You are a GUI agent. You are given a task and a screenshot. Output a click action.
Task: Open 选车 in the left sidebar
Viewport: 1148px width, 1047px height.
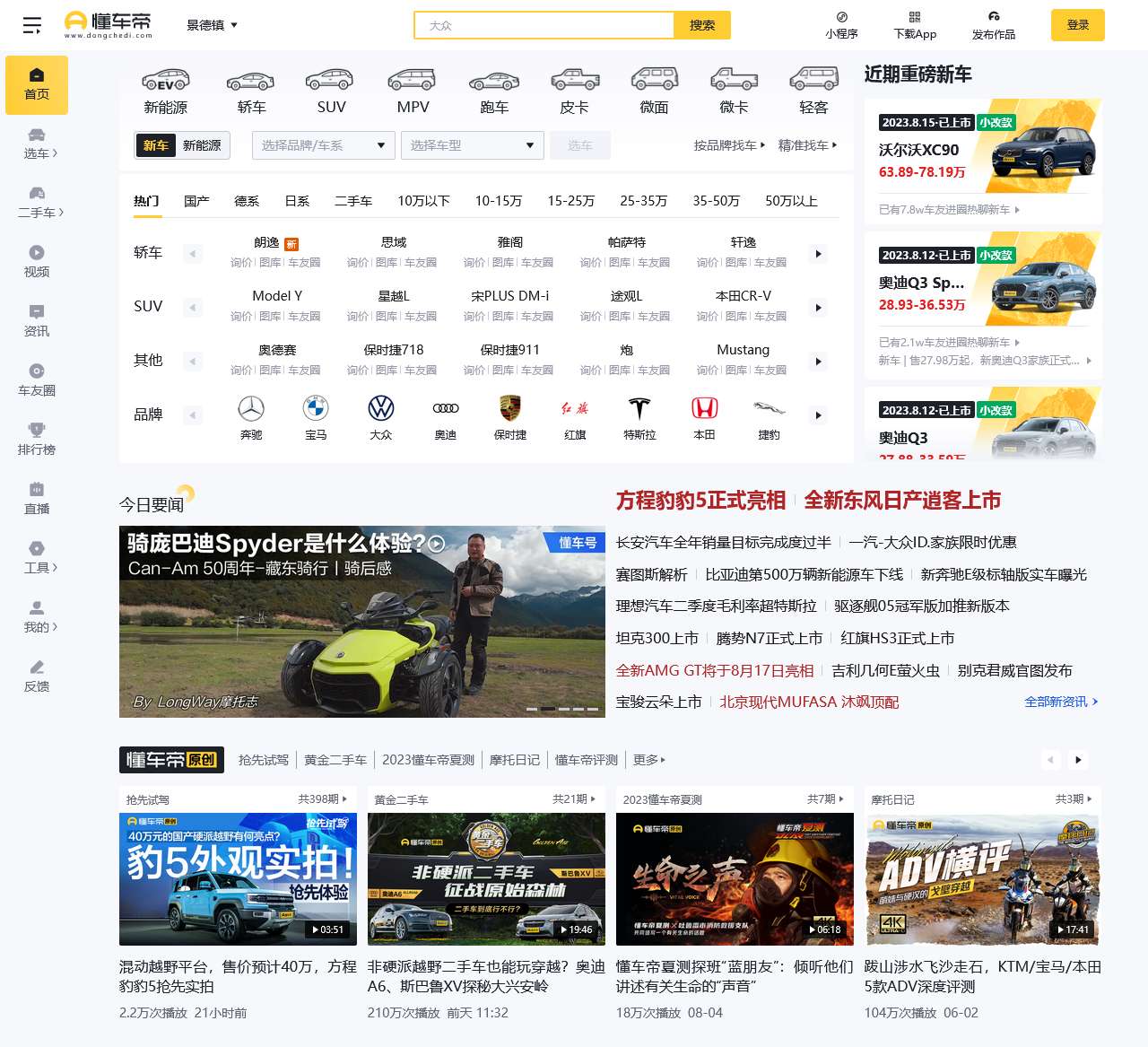tap(37, 143)
